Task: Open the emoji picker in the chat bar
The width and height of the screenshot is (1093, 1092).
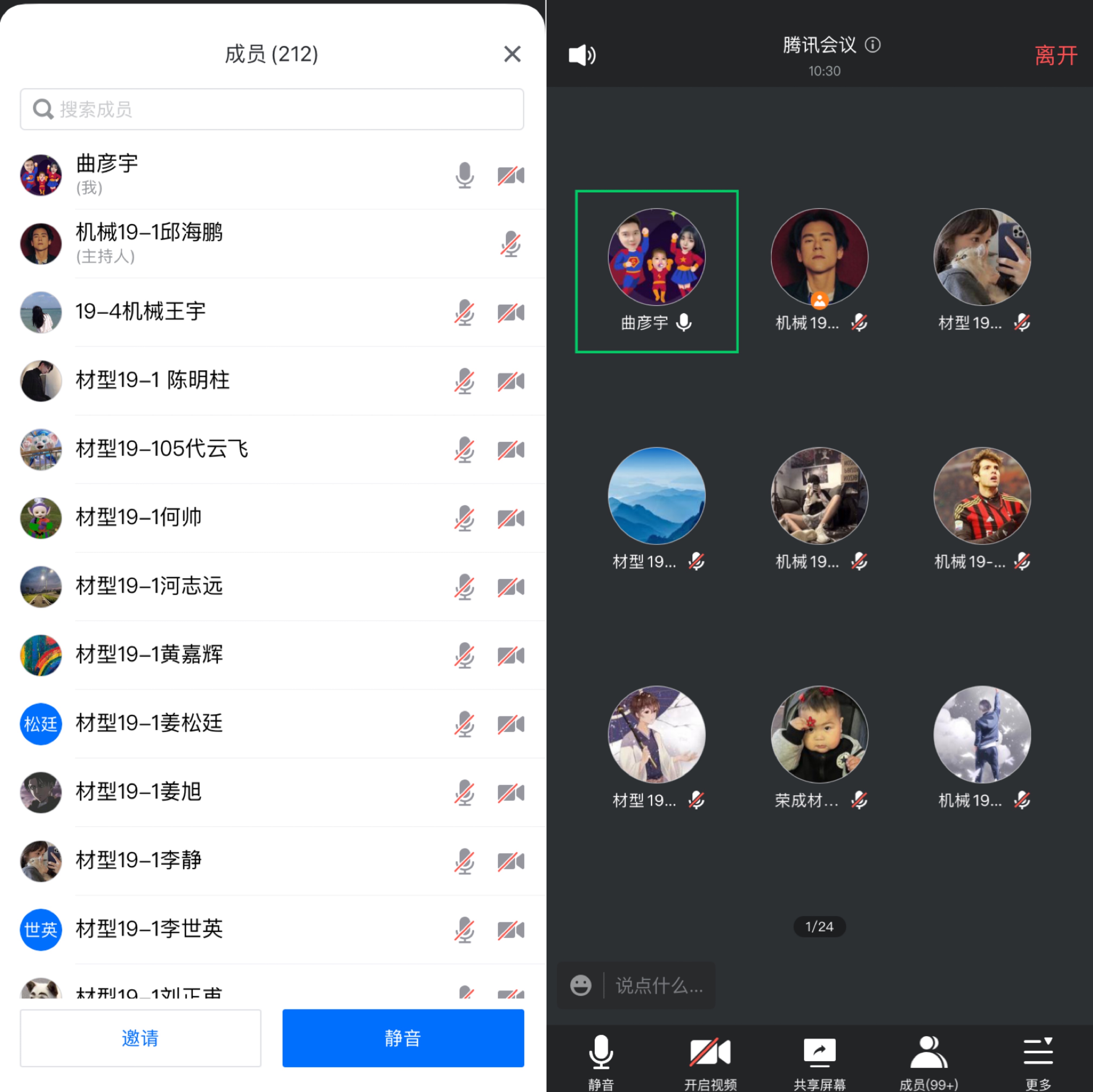Action: point(580,985)
